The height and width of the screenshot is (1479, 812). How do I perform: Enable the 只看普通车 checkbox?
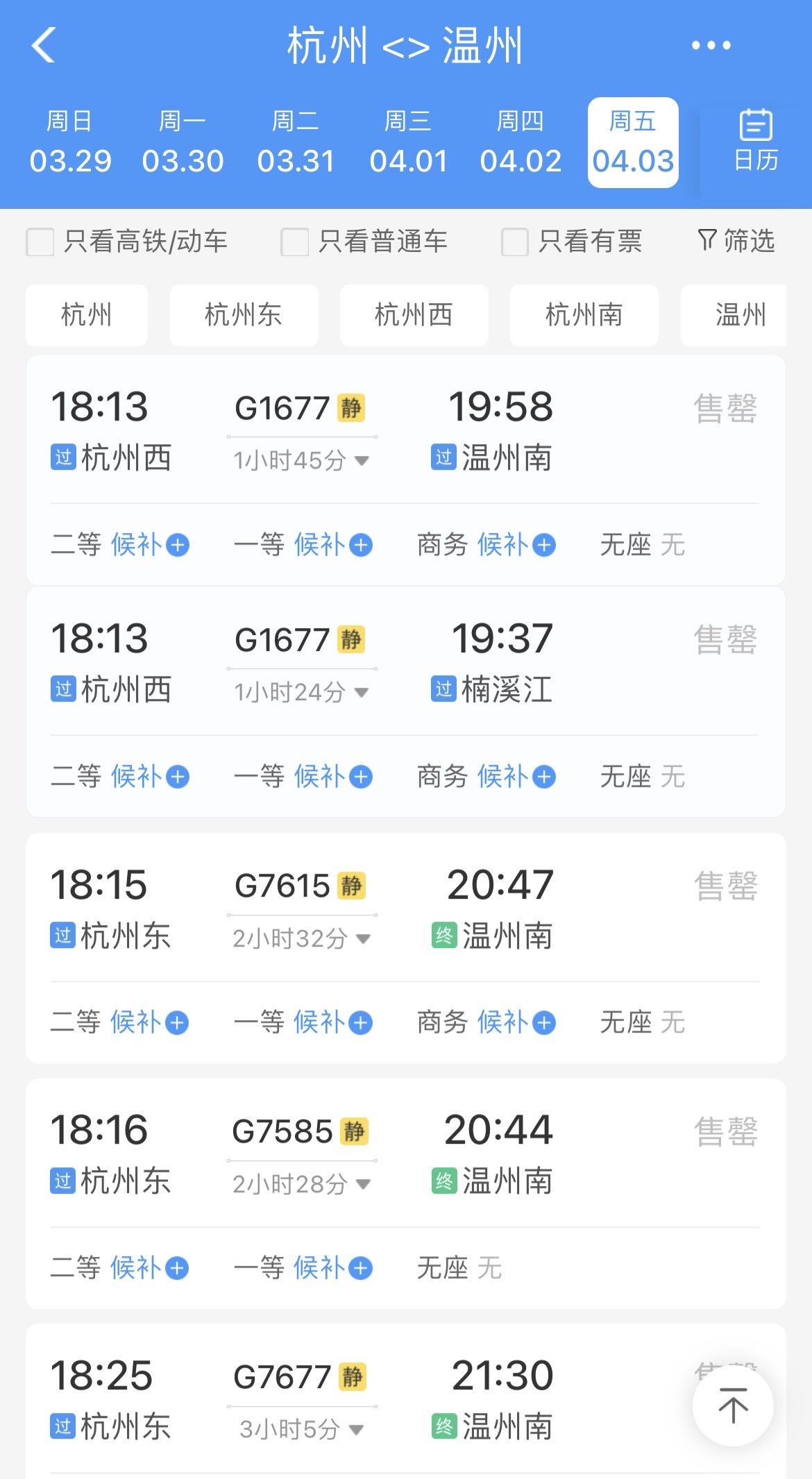(294, 242)
